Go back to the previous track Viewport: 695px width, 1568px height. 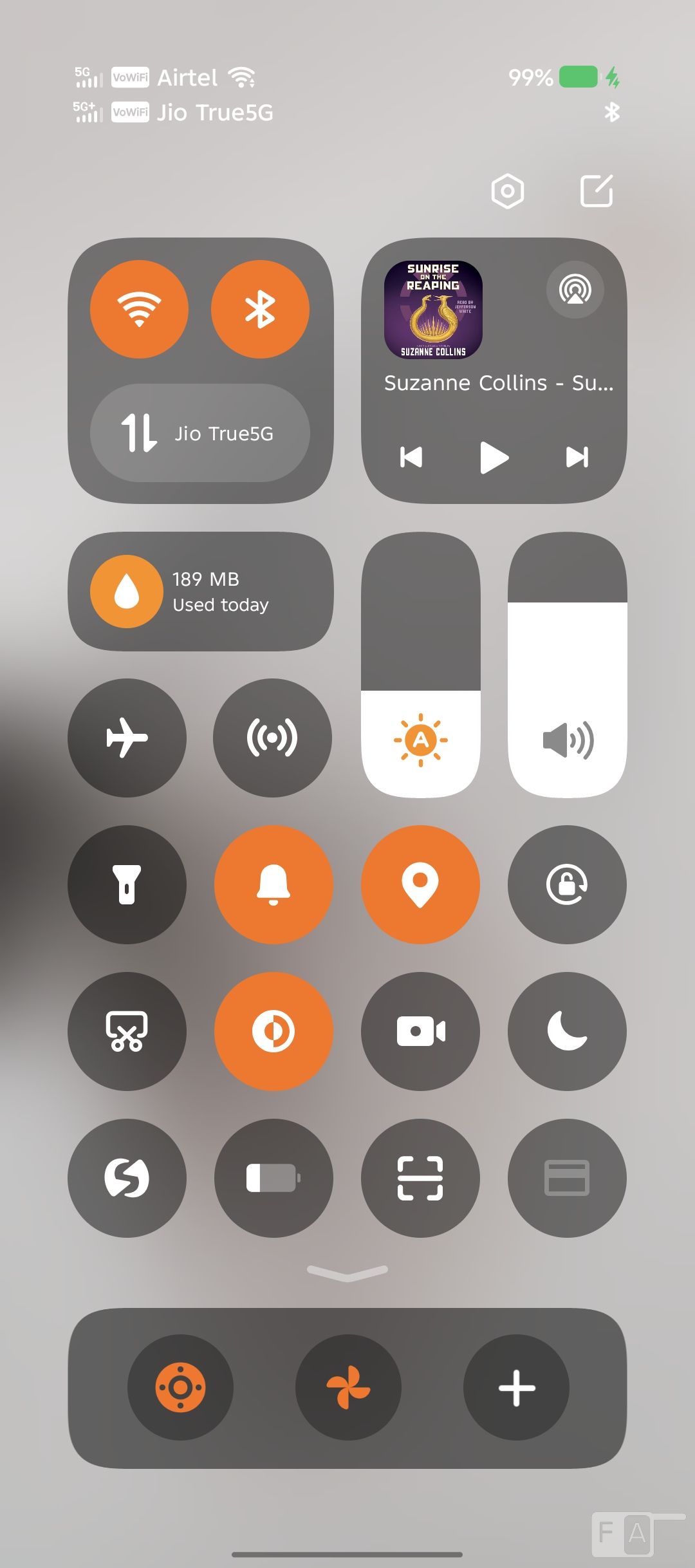click(411, 457)
